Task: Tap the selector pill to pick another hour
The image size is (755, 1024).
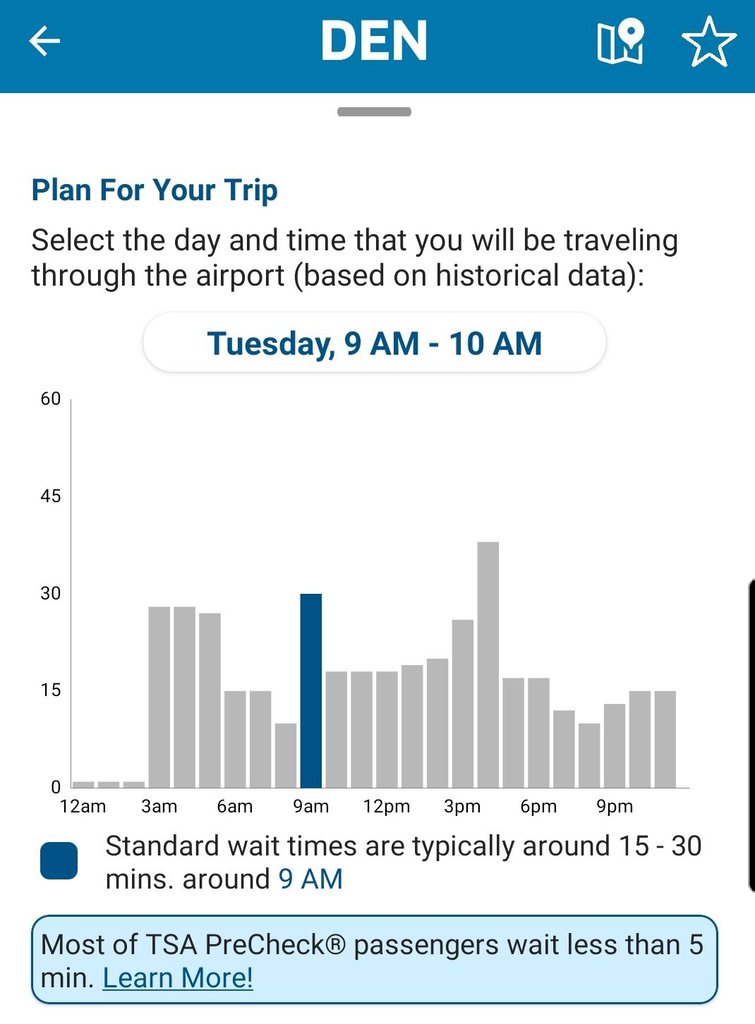Action: pyautogui.click(x=375, y=343)
